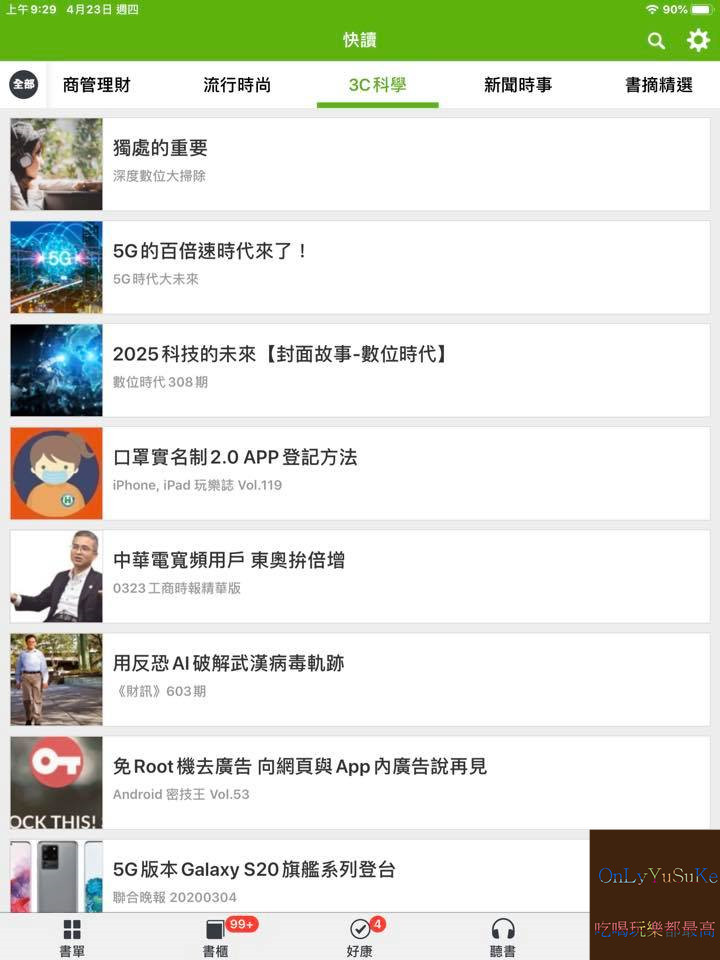Open the settings gear icon
The width and height of the screenshot is (720, 960).
(x=698, y=40)
